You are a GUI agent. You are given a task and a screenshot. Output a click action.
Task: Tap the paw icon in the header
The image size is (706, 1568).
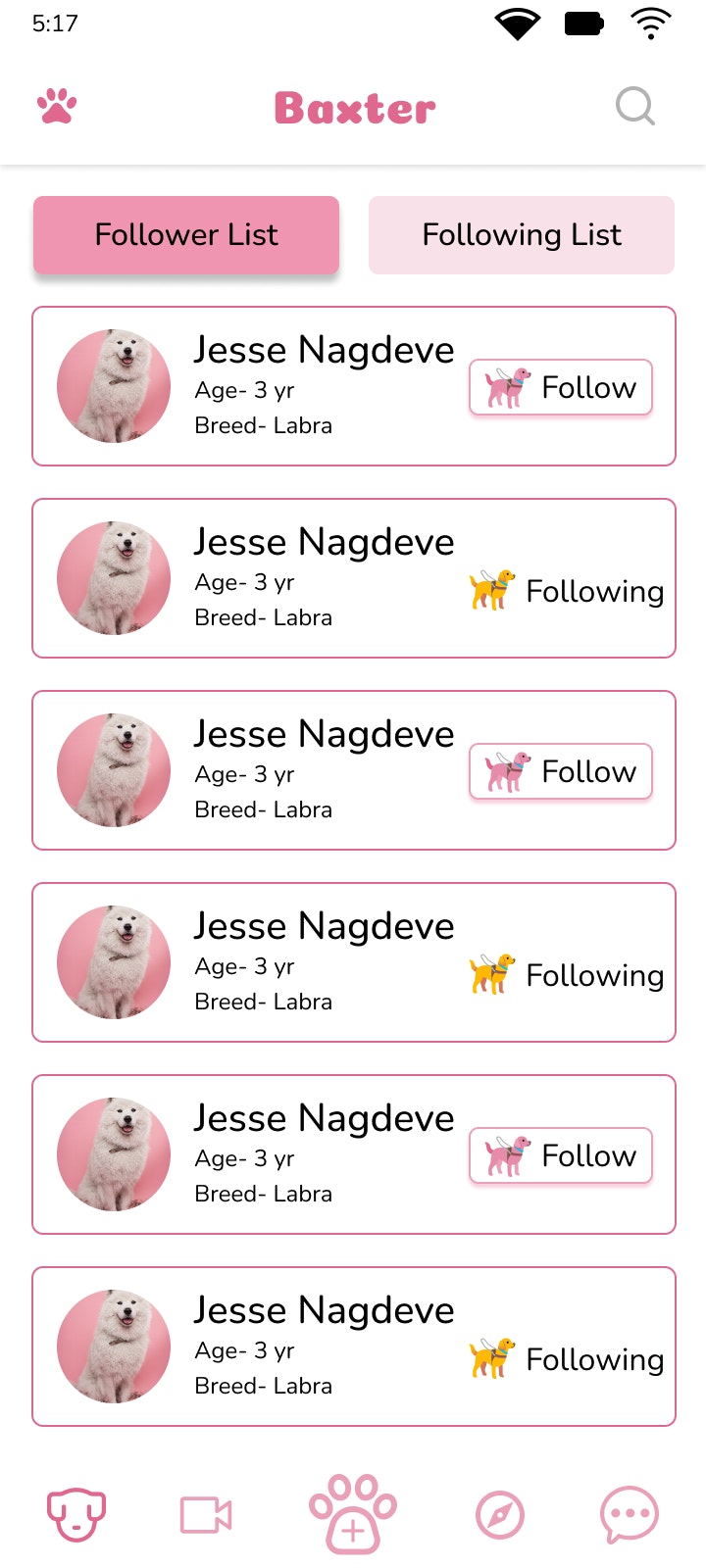[x=57, y=106]
